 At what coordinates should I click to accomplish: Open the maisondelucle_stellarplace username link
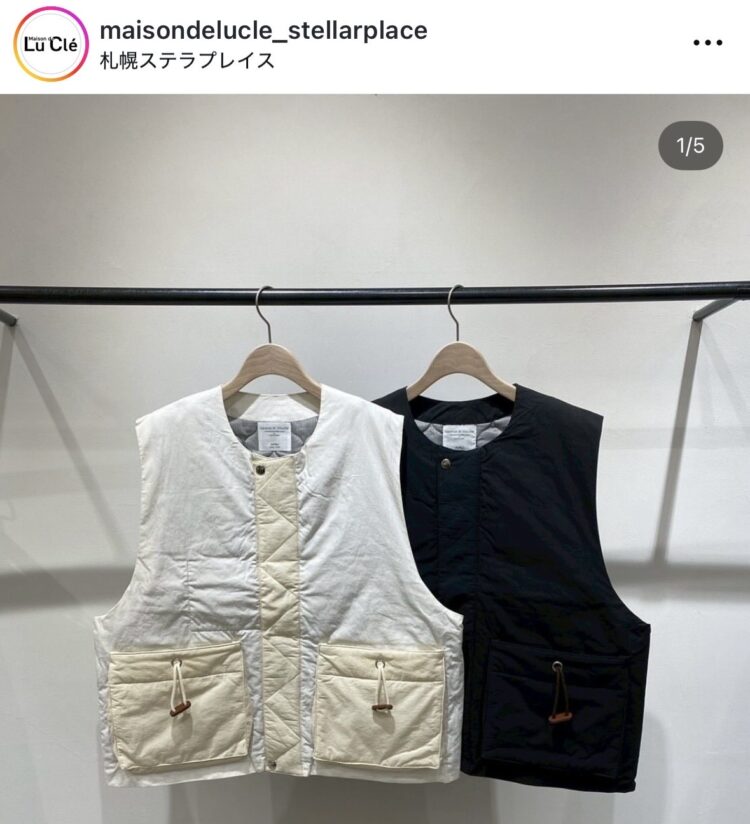coord(263,31)
